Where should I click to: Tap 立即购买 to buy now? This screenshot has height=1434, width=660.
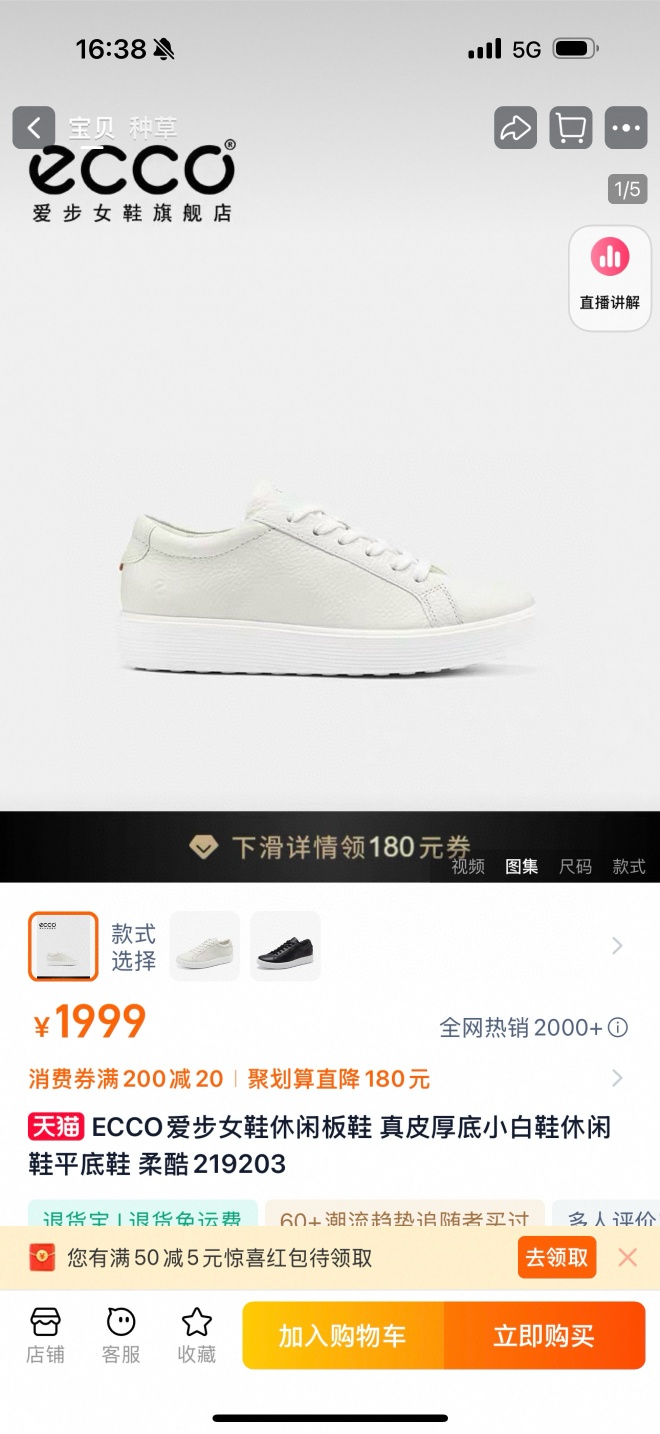544,1335
